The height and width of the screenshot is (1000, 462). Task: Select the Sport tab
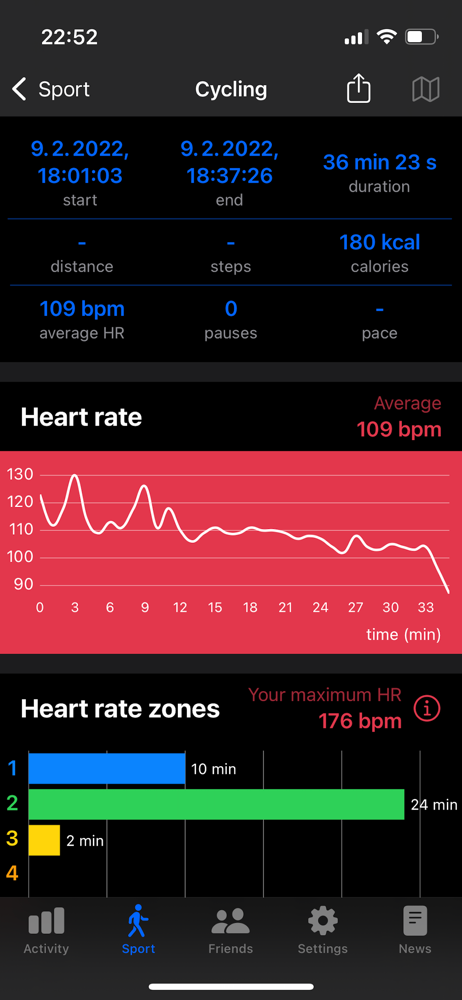138,930
